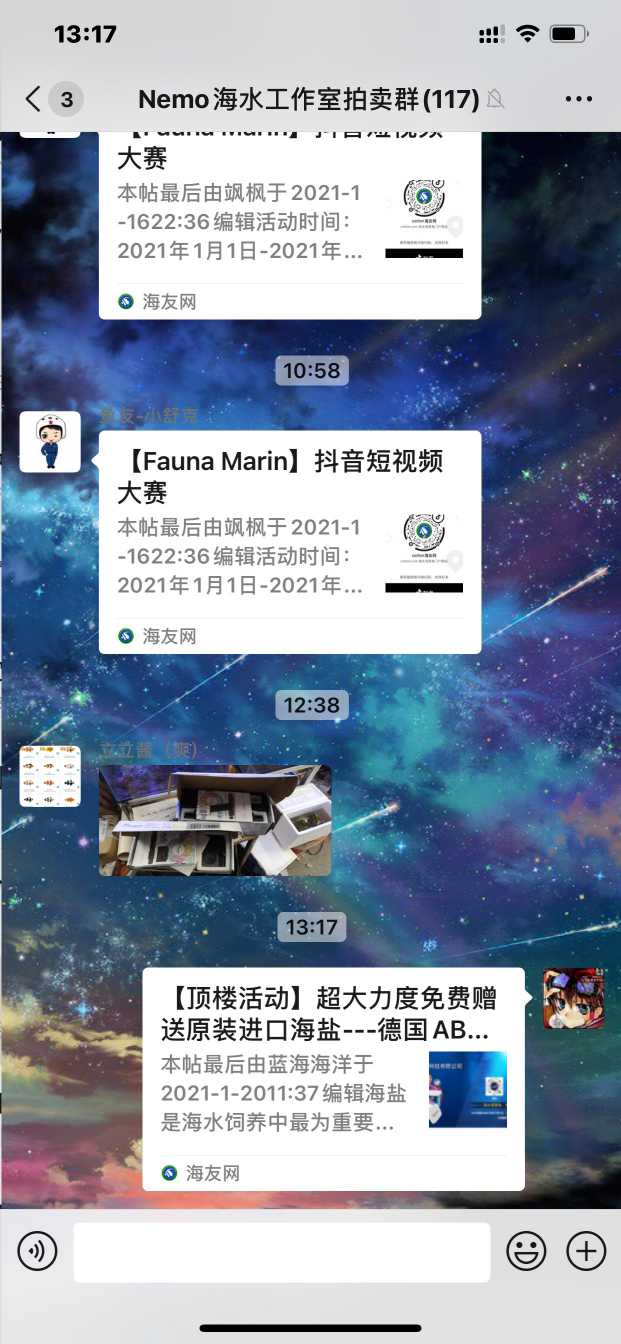Viewport: 621px width, 1344px height.
Task: Open the 10:58 Fauna Marin 抖音短视频大赛 card
Action: click(x=289, y=541)
